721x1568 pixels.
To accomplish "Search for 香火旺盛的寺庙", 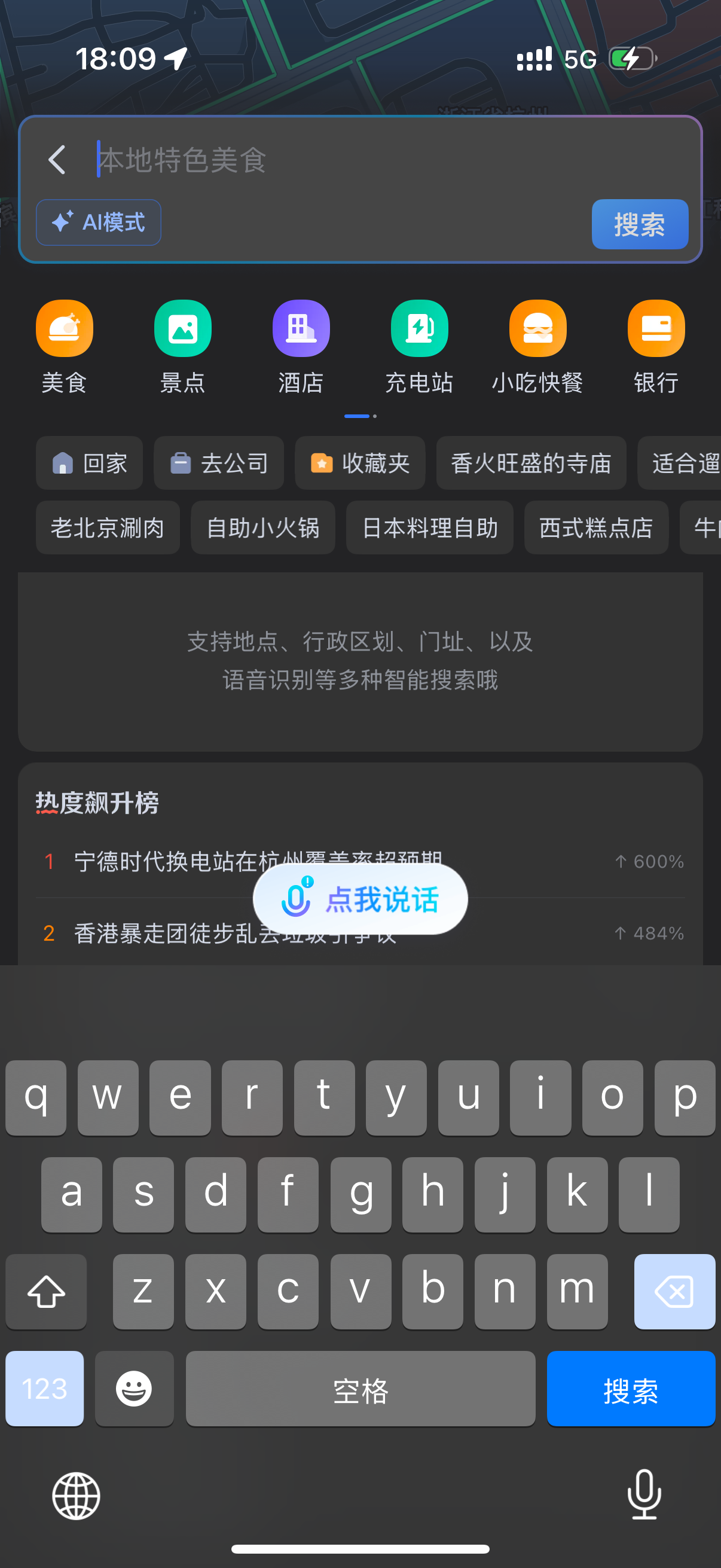I will click(530, 463).
